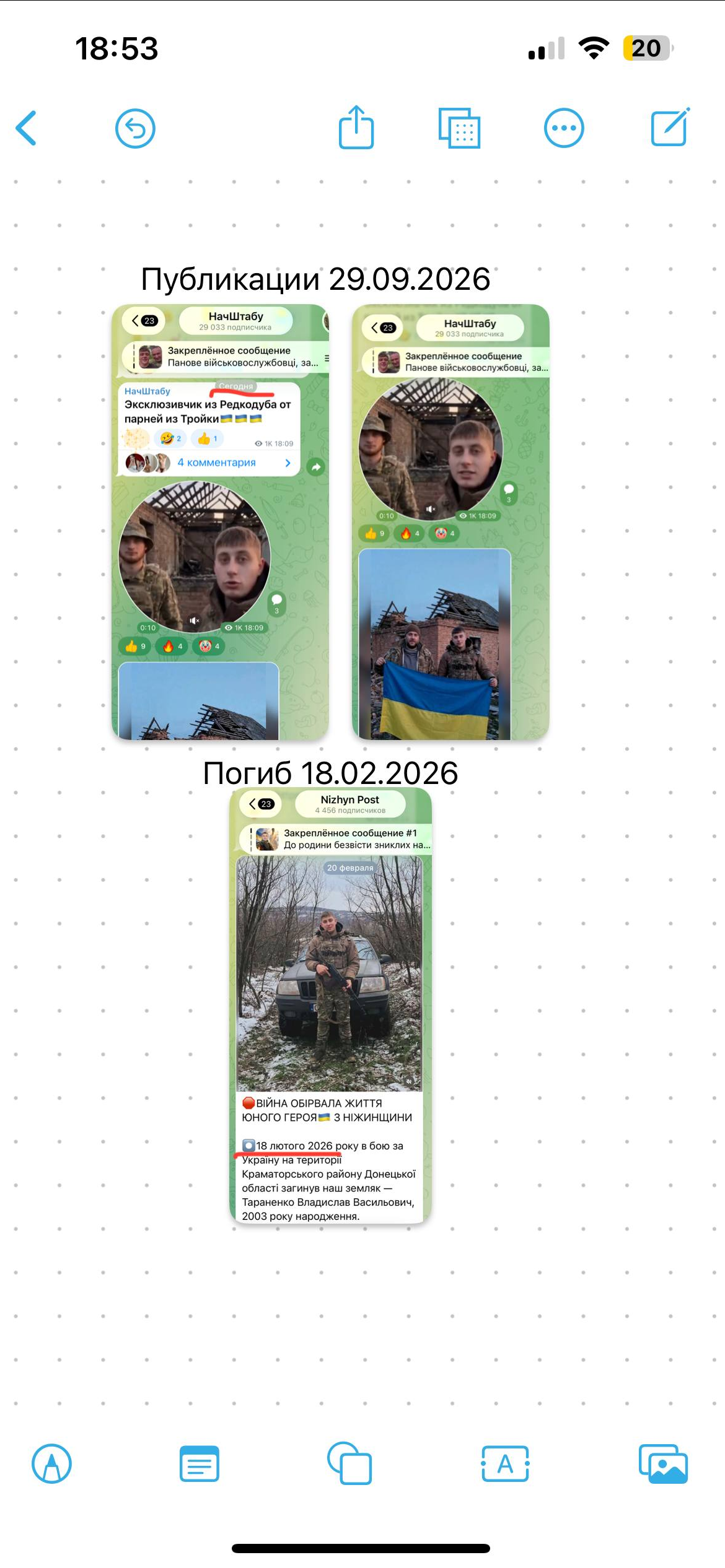Select the left НачШтабу screenshot image
This screenshot has height=1568, width=725.
coord(220,522)
